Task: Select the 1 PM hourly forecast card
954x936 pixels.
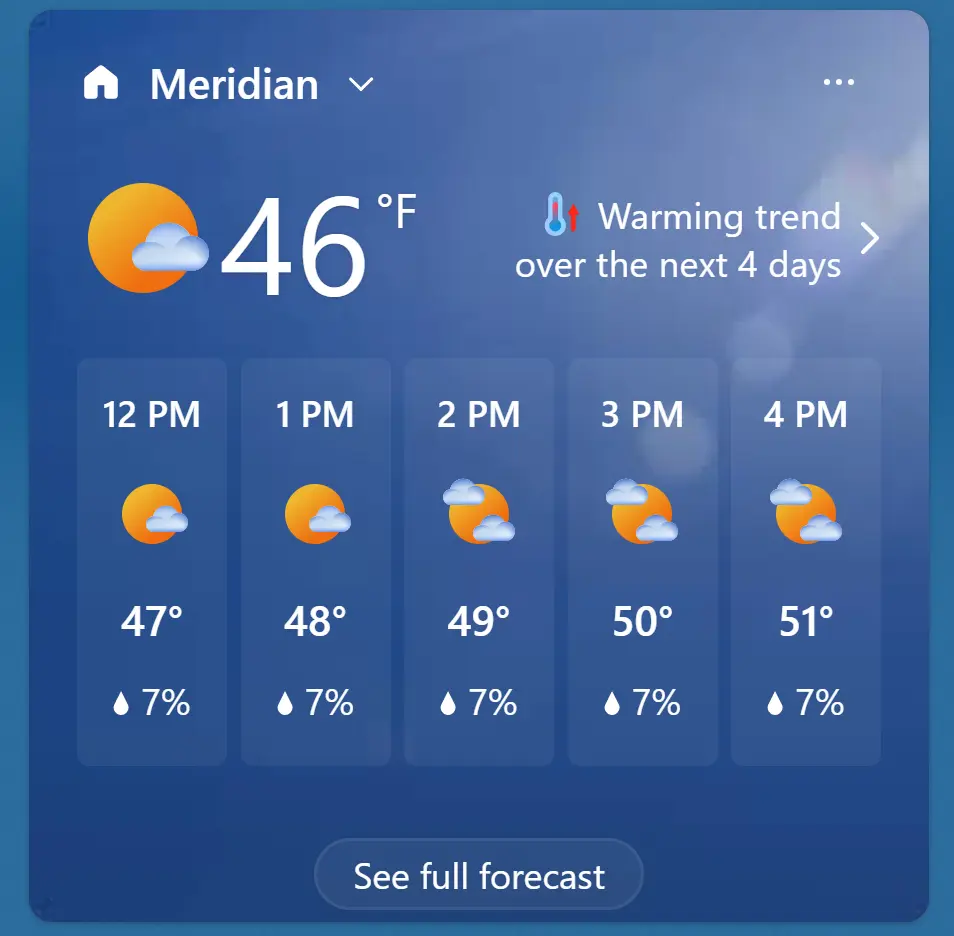Action: pyautogui.click(x=315, y=561)
